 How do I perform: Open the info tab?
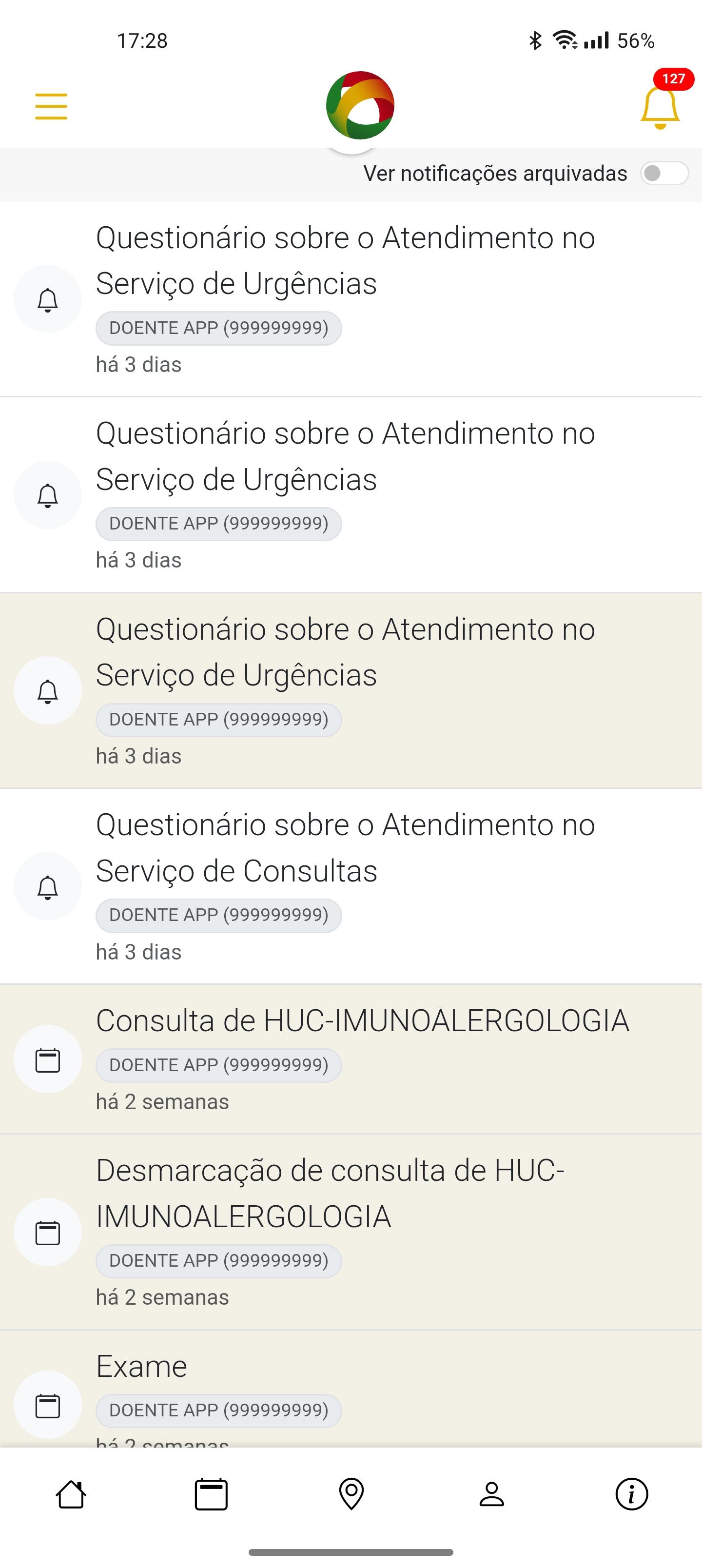coord(632,1494)
